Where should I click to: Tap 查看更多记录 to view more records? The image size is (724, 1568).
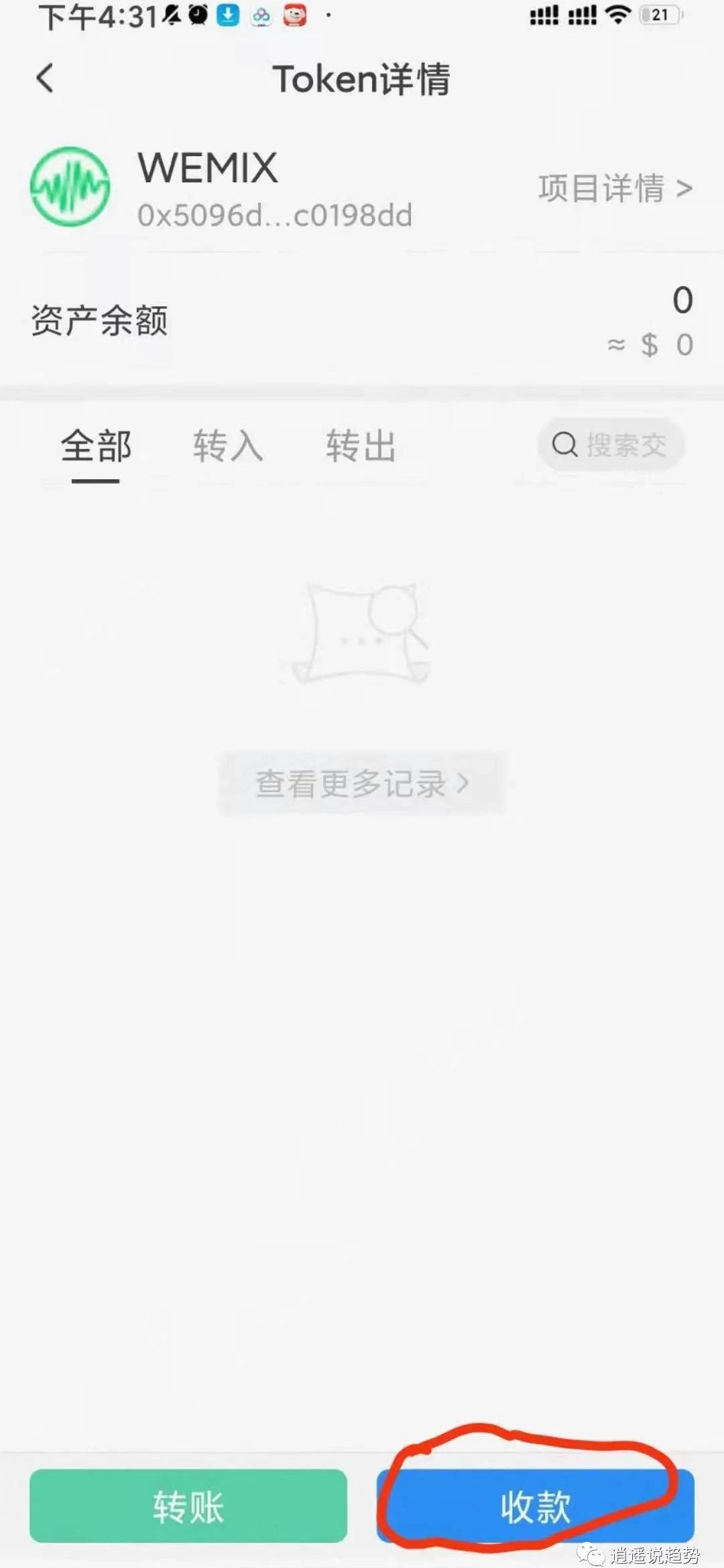click(362, 783)
